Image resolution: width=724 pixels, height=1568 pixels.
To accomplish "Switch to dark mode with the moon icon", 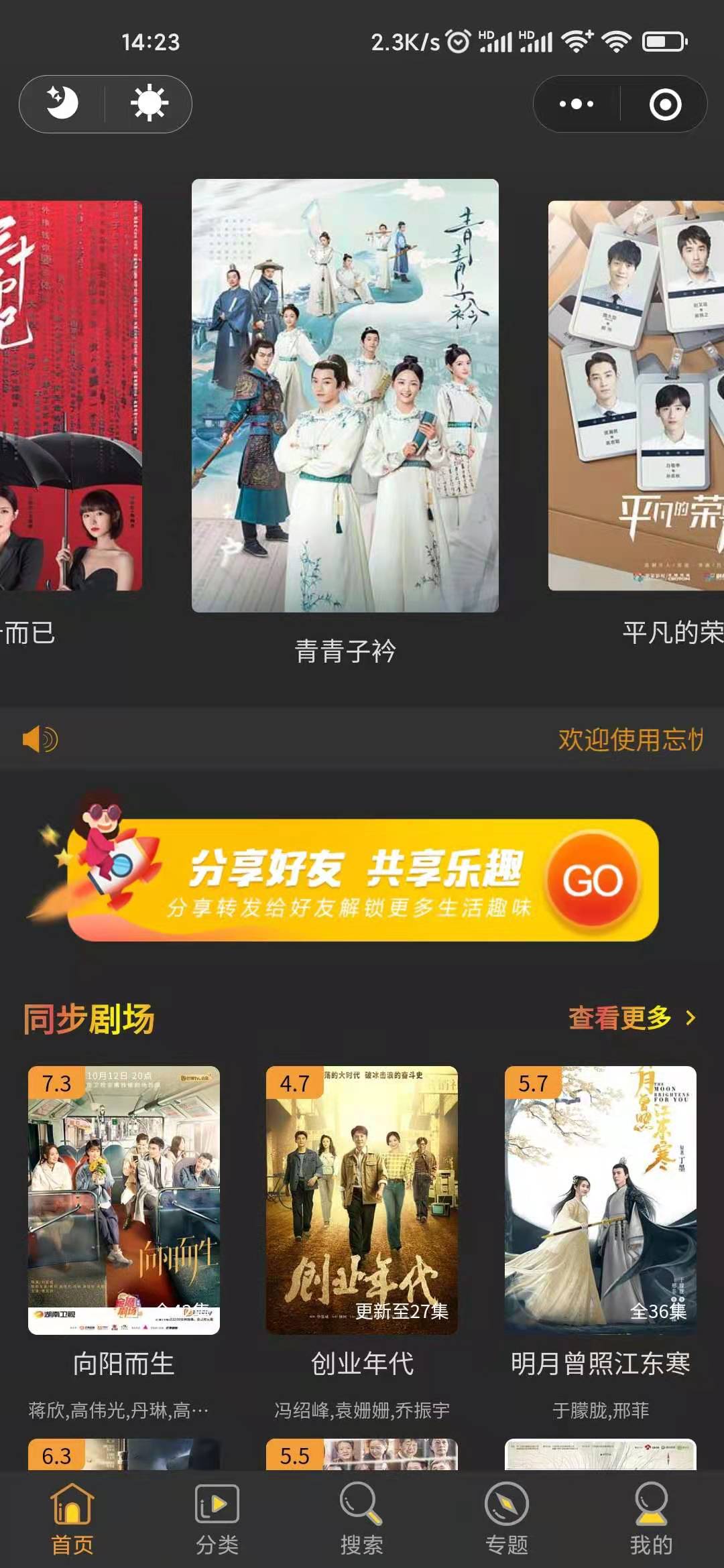I will coord(62,104).
